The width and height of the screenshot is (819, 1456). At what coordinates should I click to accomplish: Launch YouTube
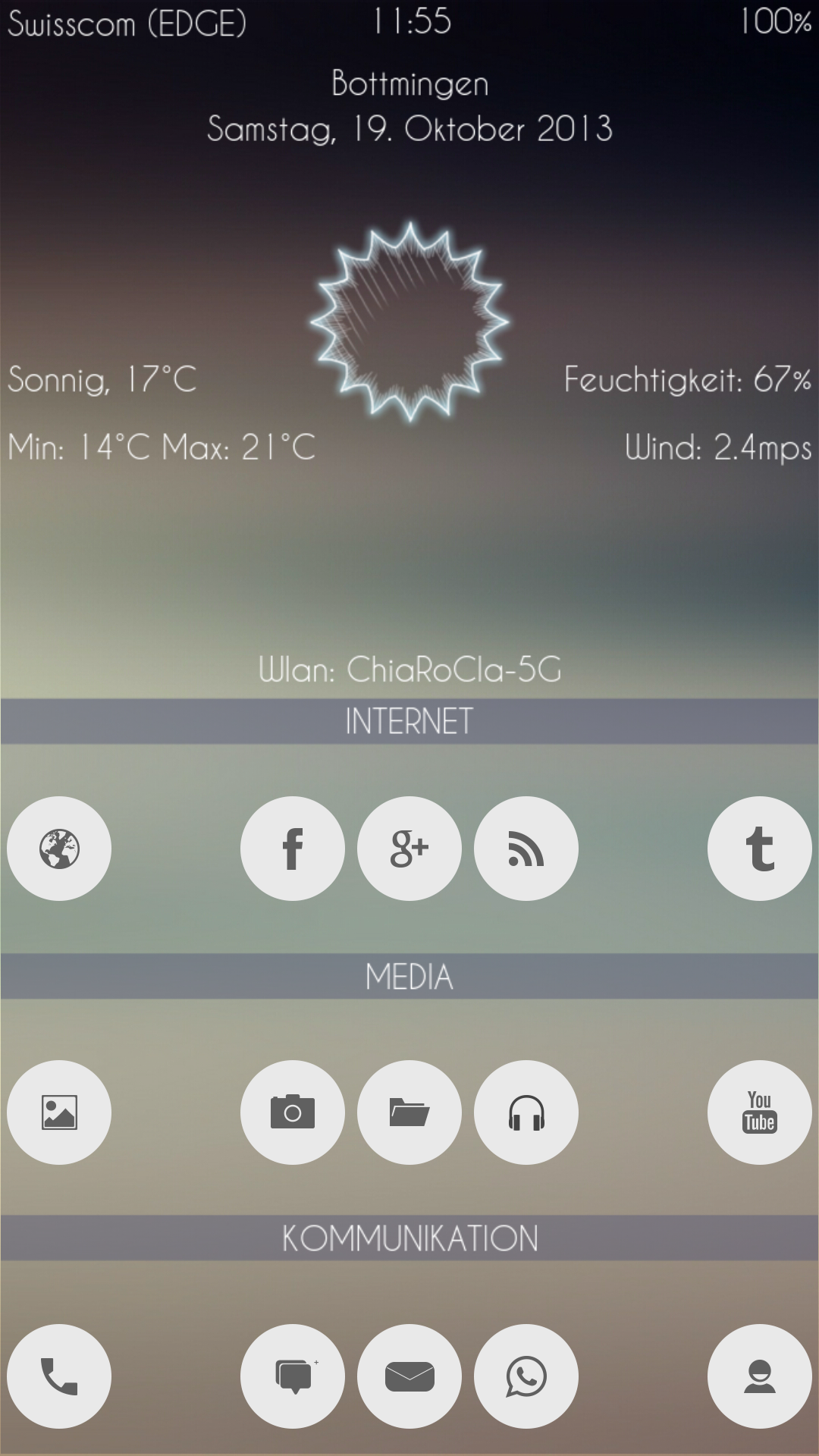tap(760, 1112)
